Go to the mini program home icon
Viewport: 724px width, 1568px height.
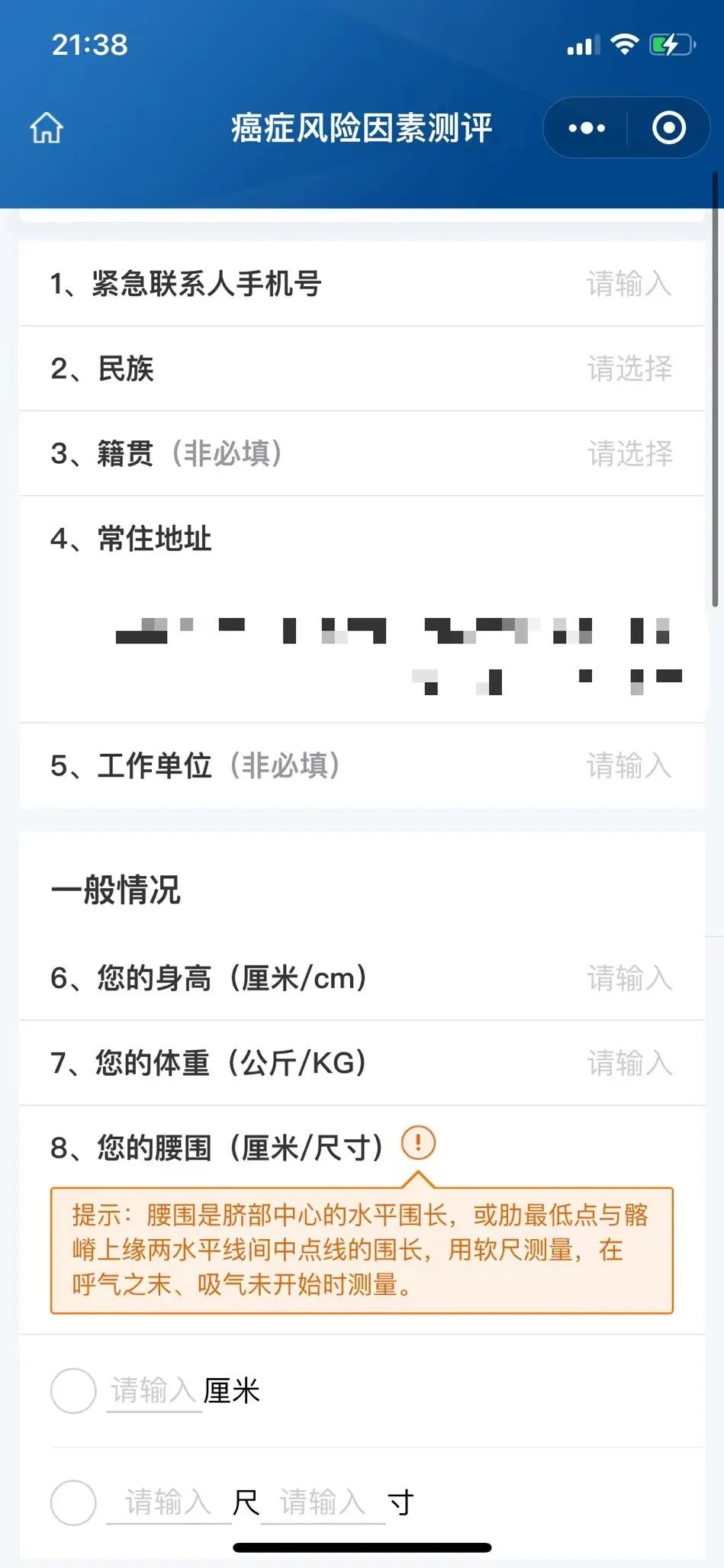pos(46,128)
